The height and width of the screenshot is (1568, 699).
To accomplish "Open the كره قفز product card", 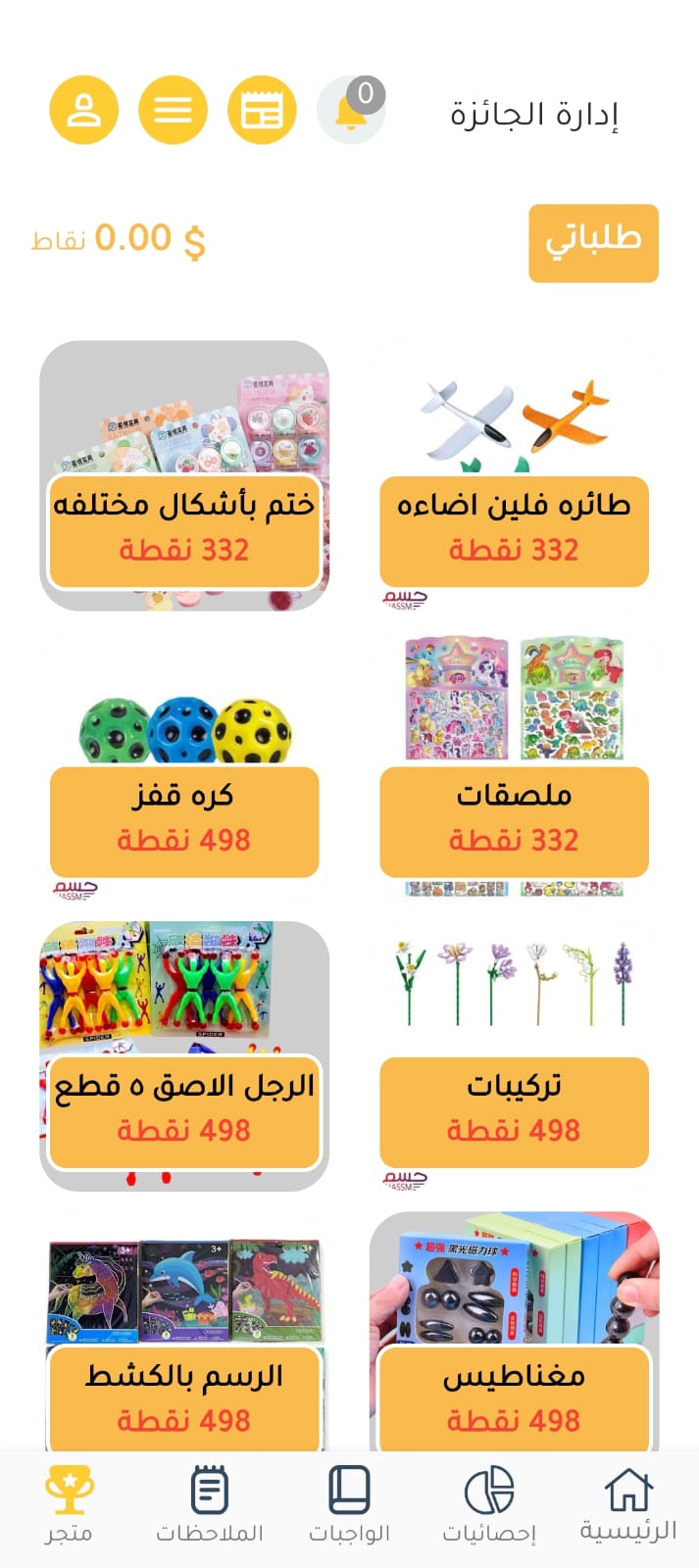I will click(x=184, y=766).
